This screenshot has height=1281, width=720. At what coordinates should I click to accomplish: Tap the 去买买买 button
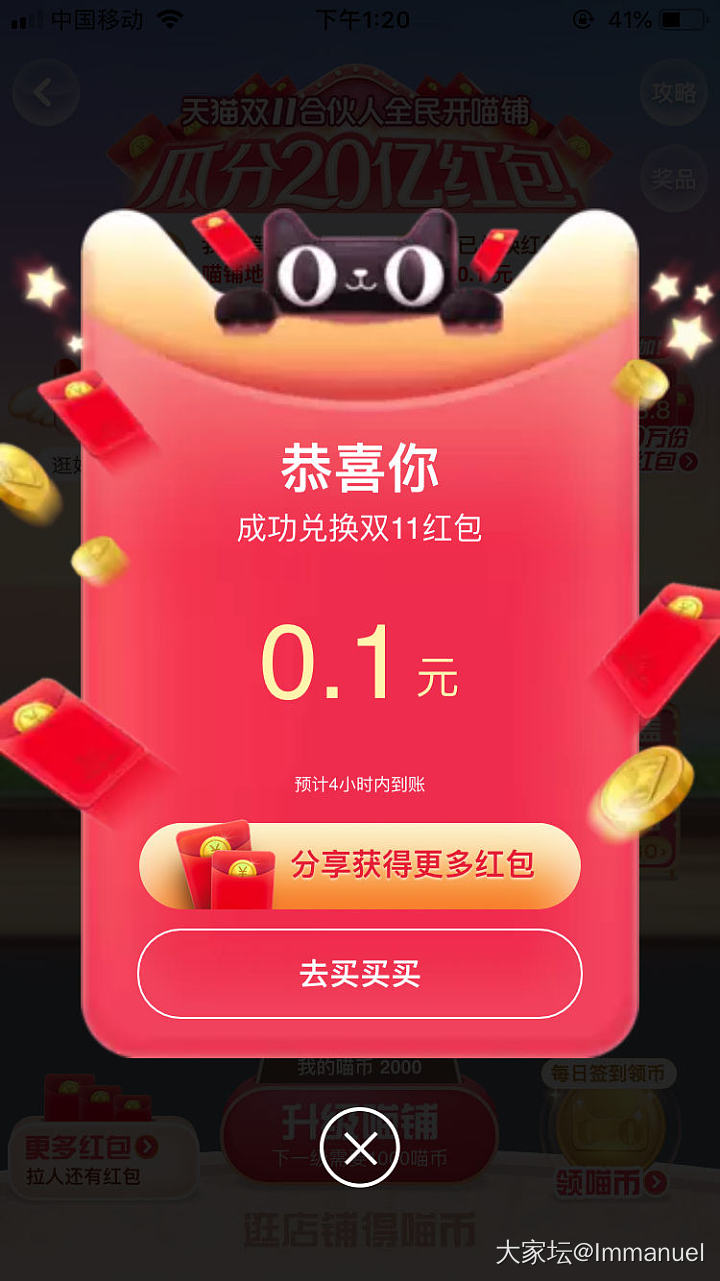click(360, 974)
